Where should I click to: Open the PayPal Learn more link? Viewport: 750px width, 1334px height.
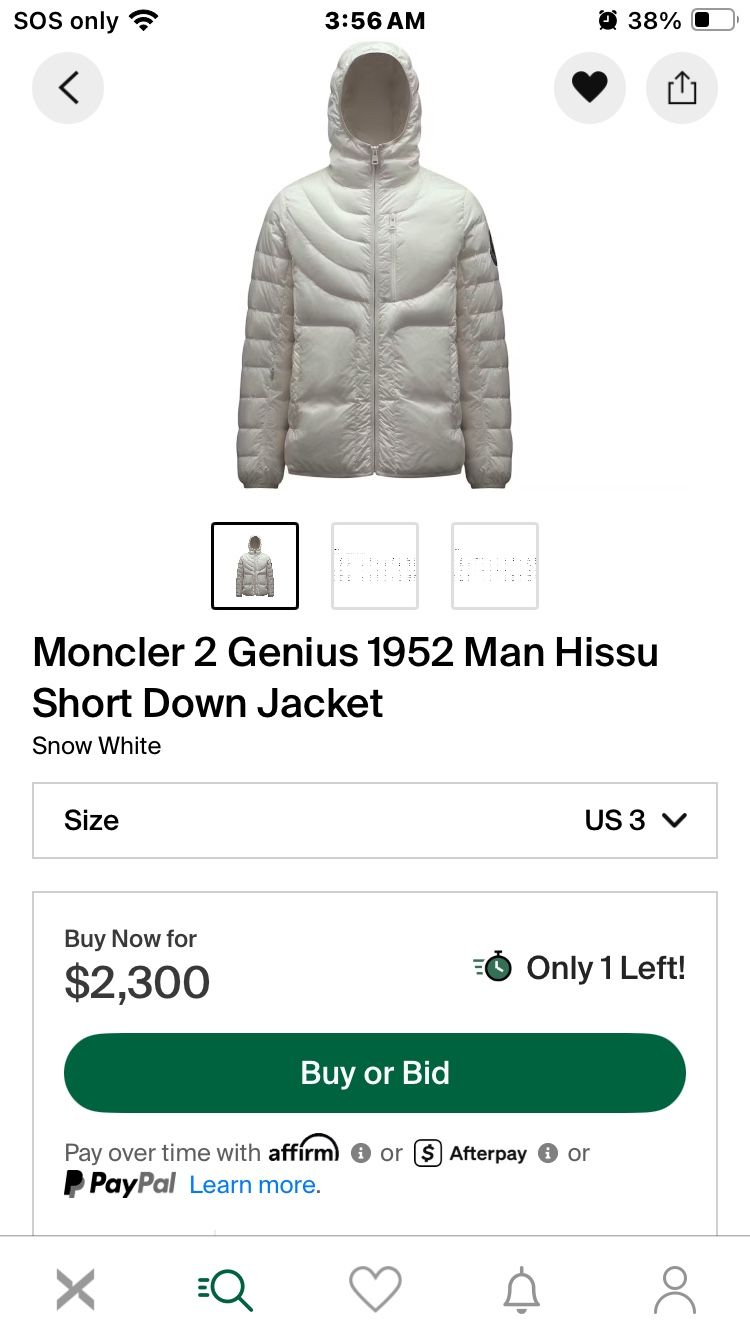[253, 1184]
